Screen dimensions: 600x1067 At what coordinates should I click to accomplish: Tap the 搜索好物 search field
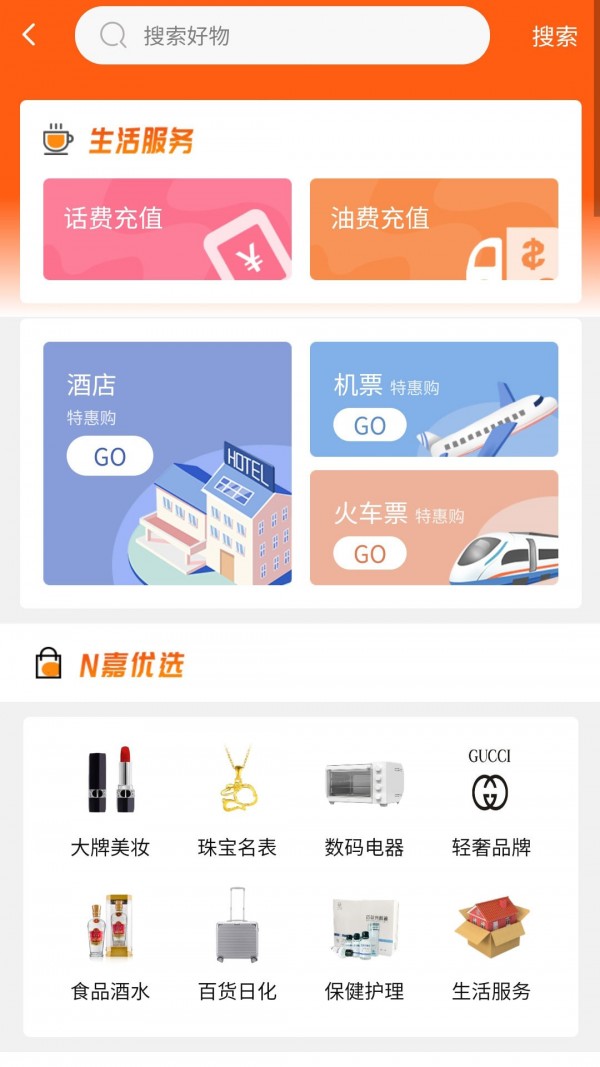pyautogui.click(x=282, y=36)
